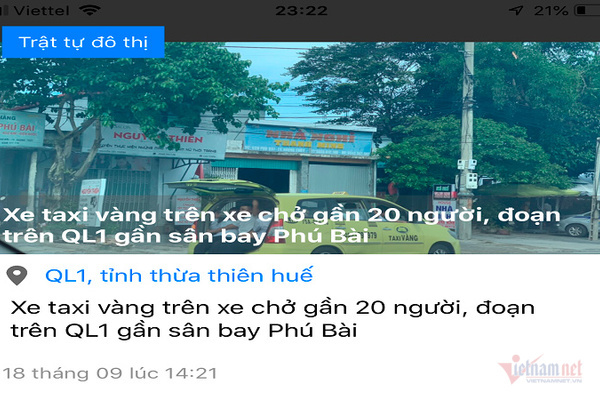This screenshot has height=400, width=600.
Task: Open the location "QL1, tỉnh thừa thiên huế"
Action: [x=179, y=275]
